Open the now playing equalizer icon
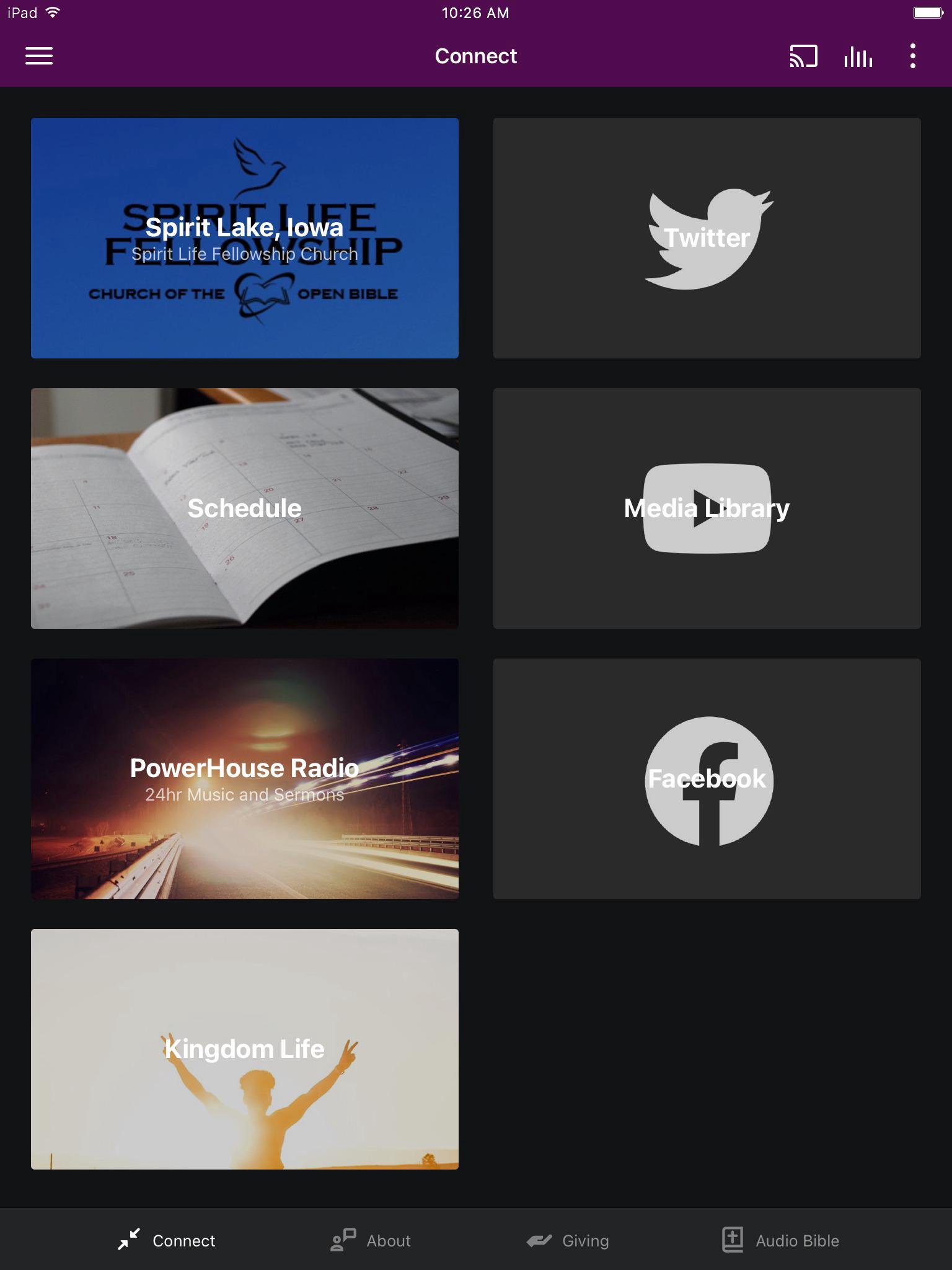Viewport: 952px width, 1270px height. click(x=858, y=56)
